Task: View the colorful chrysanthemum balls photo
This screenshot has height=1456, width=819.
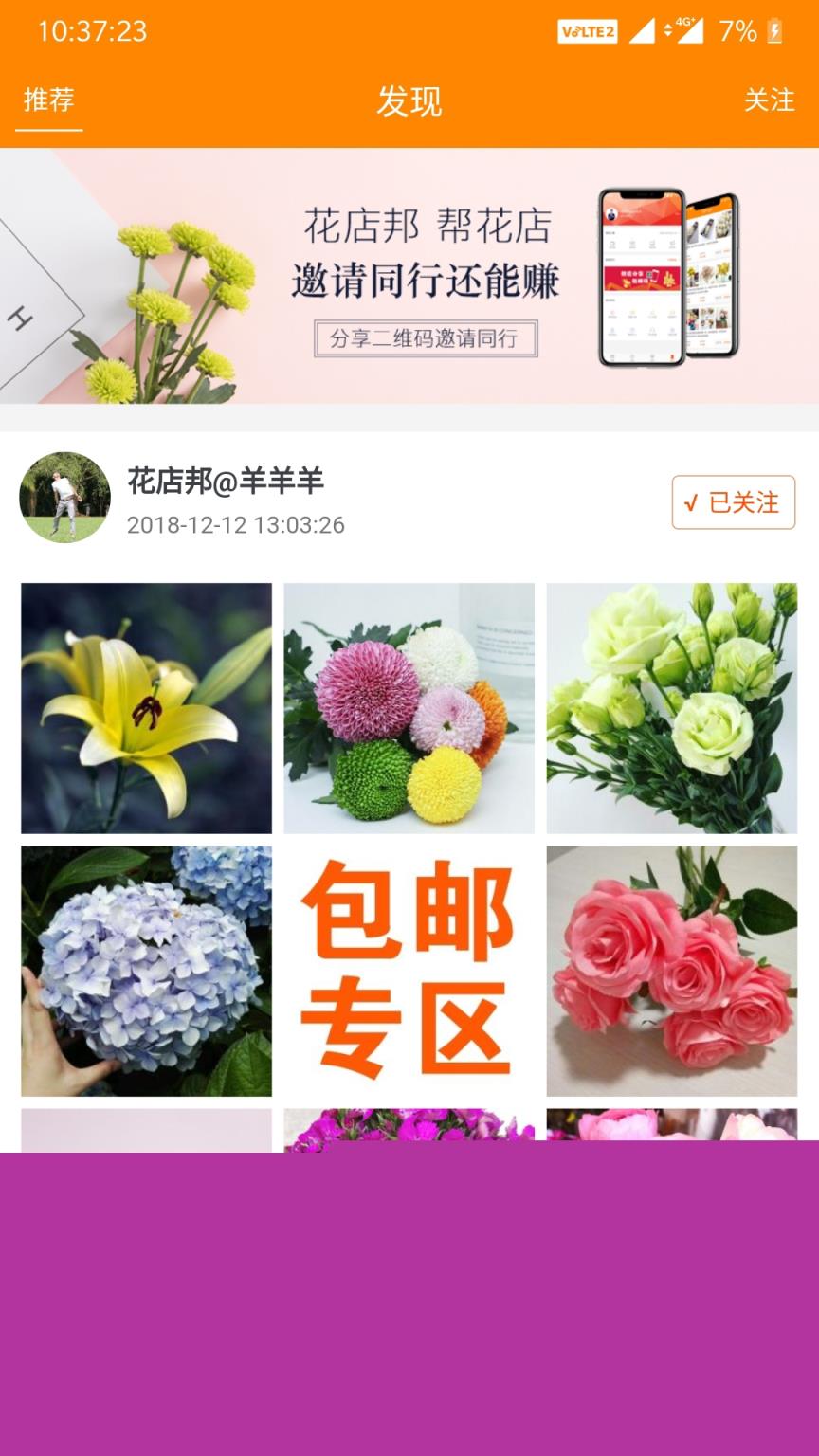Action: point(409,707)
